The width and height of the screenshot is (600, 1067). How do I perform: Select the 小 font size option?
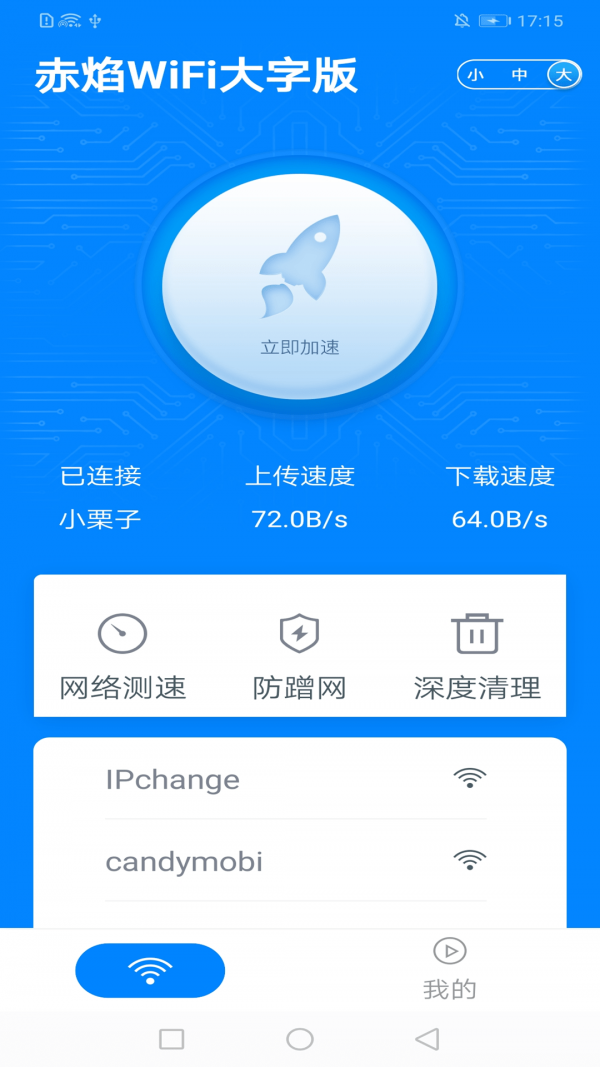coord(476,75)
